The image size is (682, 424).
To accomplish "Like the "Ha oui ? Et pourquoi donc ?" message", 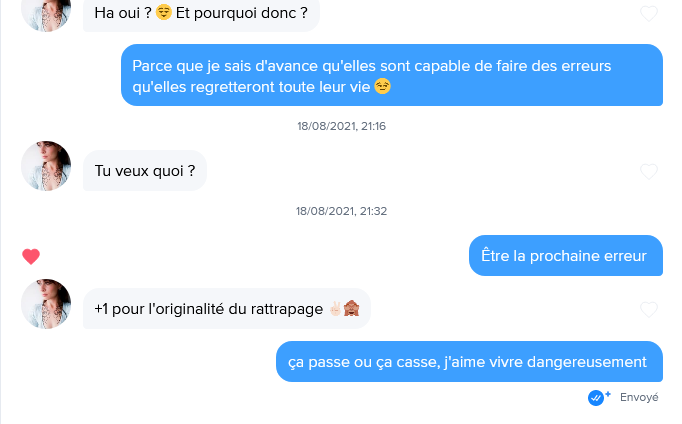I will [649, 14].
